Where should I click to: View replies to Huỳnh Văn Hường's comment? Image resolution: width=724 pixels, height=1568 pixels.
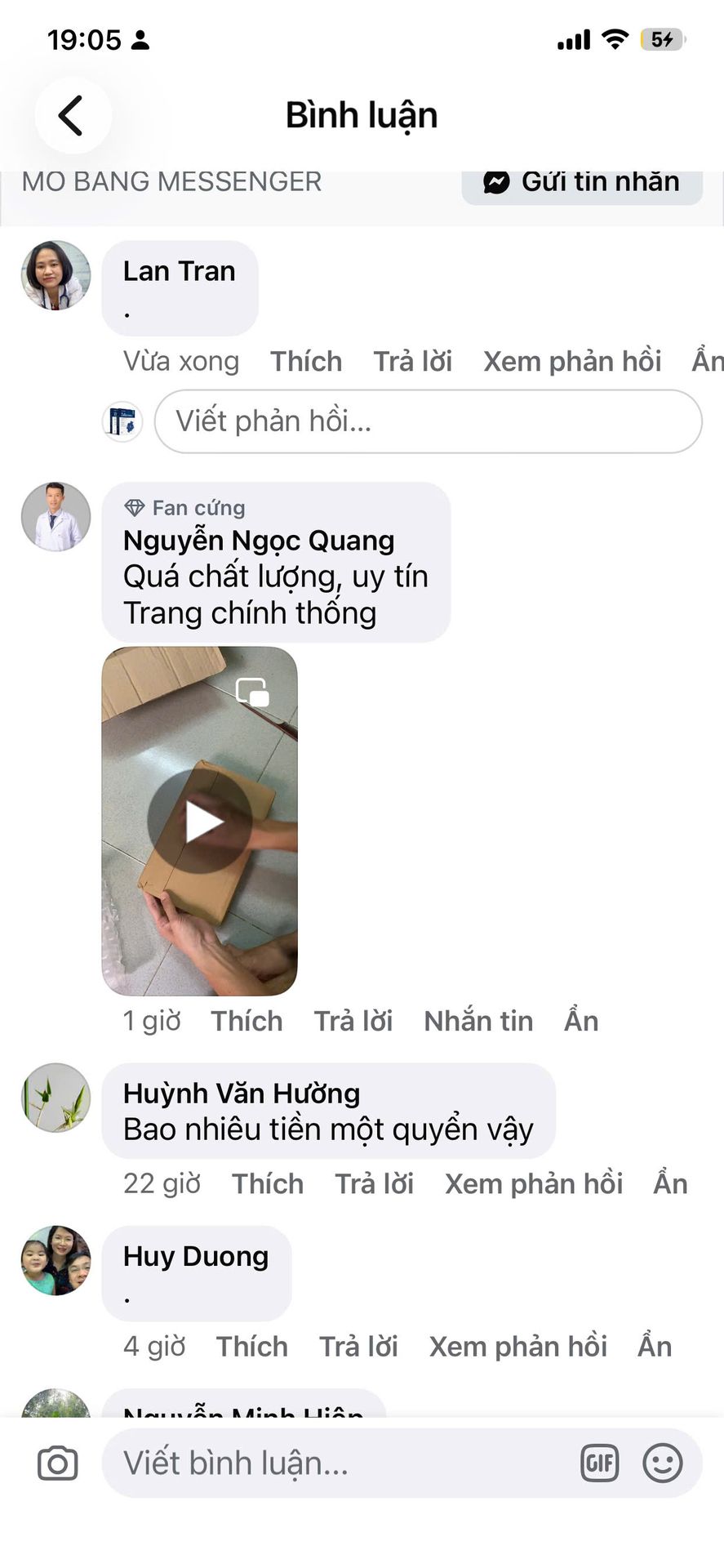[x=534, y=1184]
